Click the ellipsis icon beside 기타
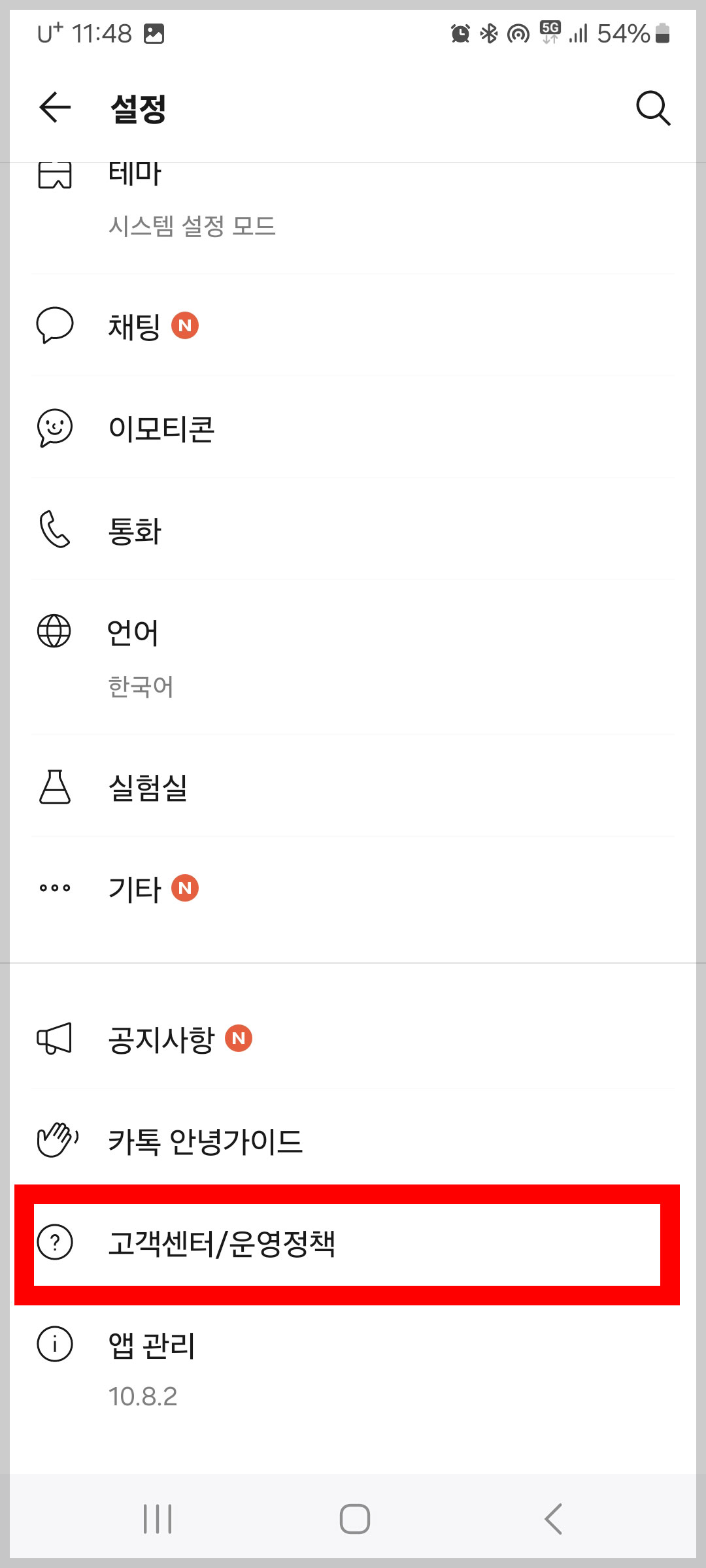This screenshot has height=1568, width=706. [55, 887]
